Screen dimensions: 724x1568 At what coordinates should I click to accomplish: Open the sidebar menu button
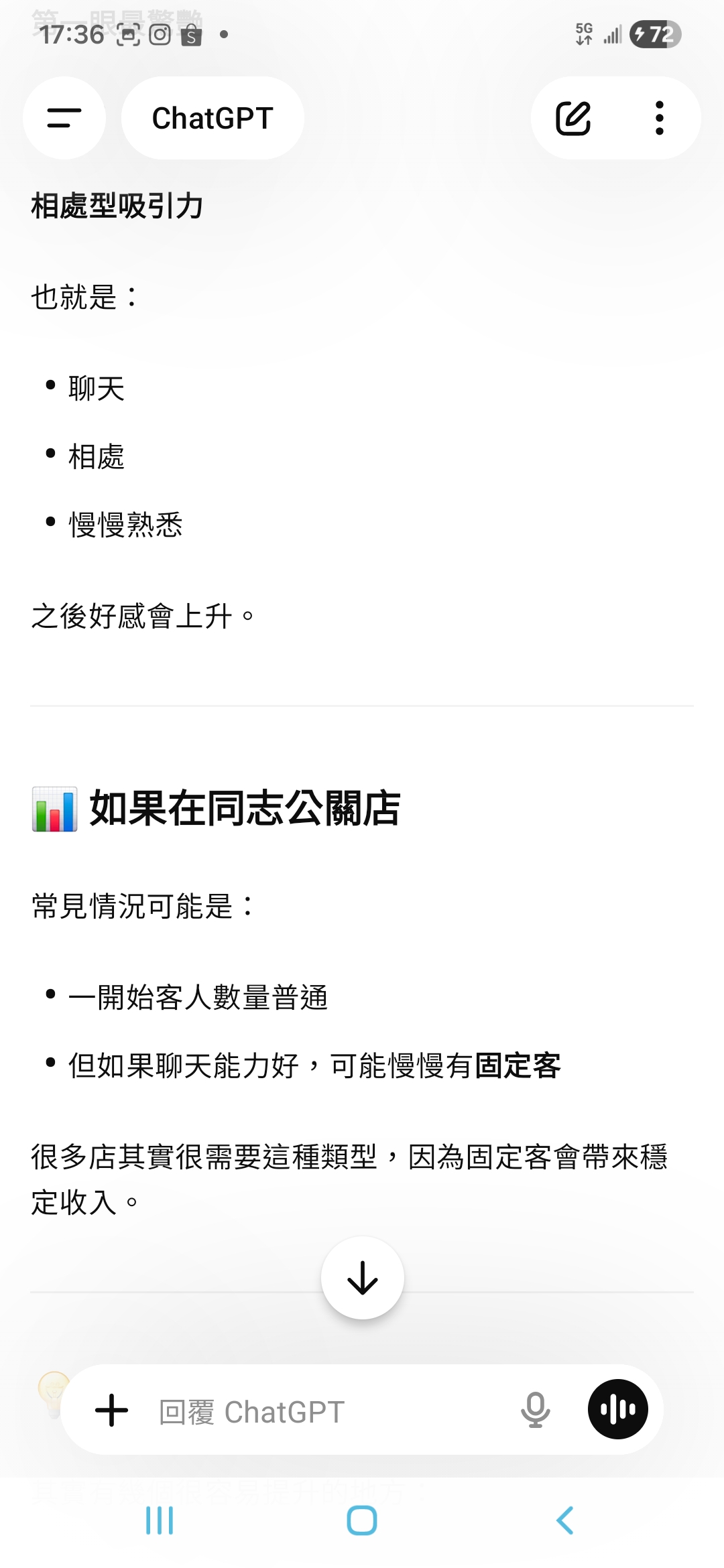coord(64,118)
